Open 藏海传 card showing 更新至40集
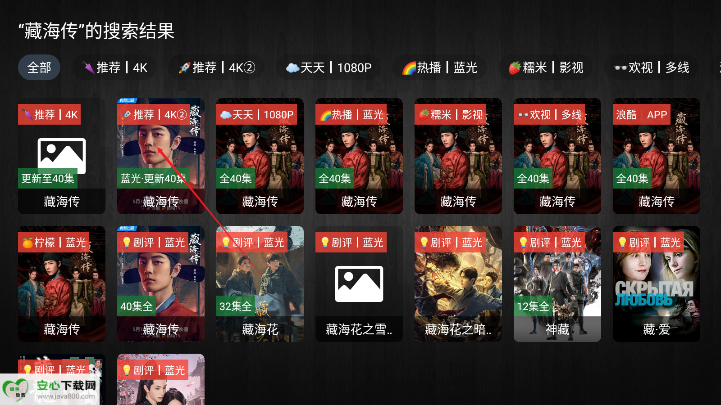 pyautogui.click(x=61, y=155)
